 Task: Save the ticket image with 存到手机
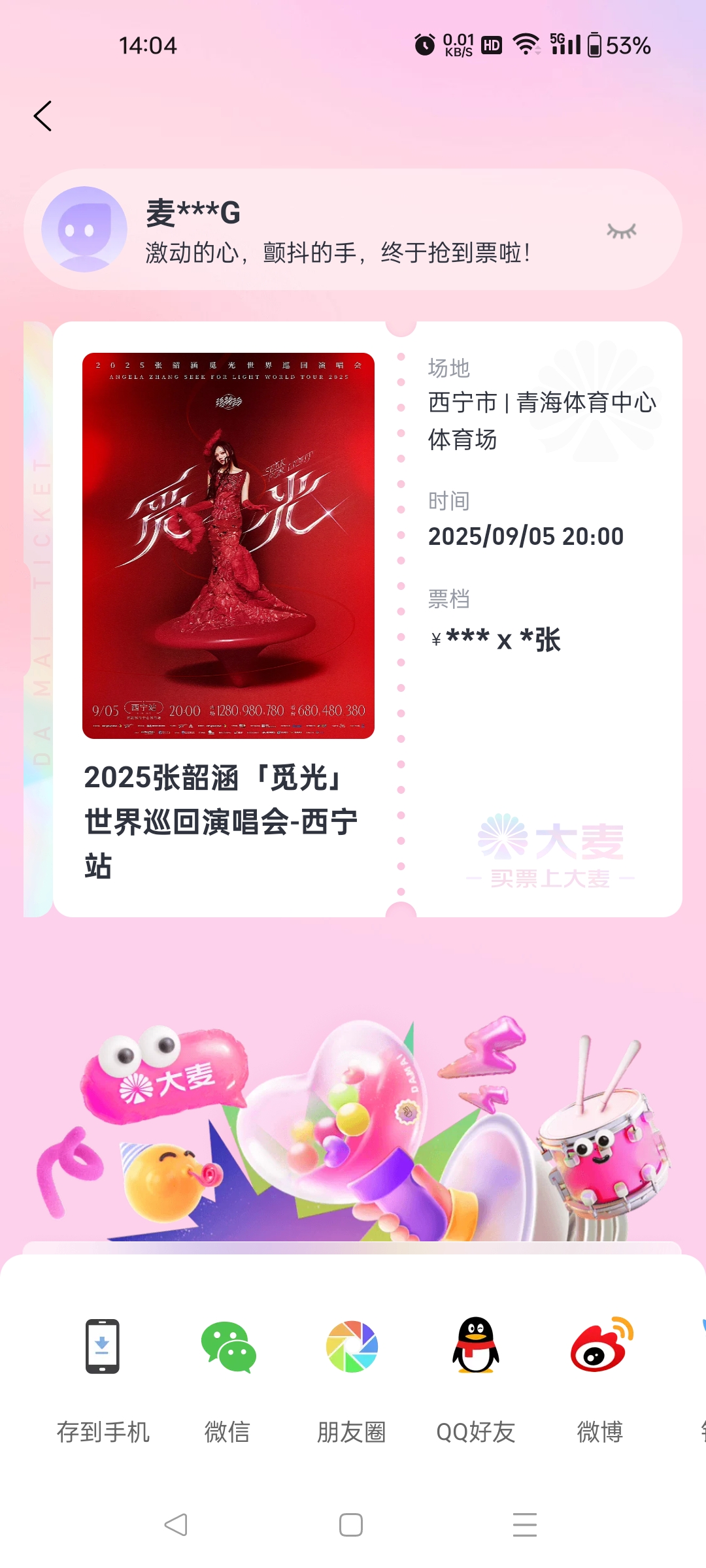(x=103, y=1379)
